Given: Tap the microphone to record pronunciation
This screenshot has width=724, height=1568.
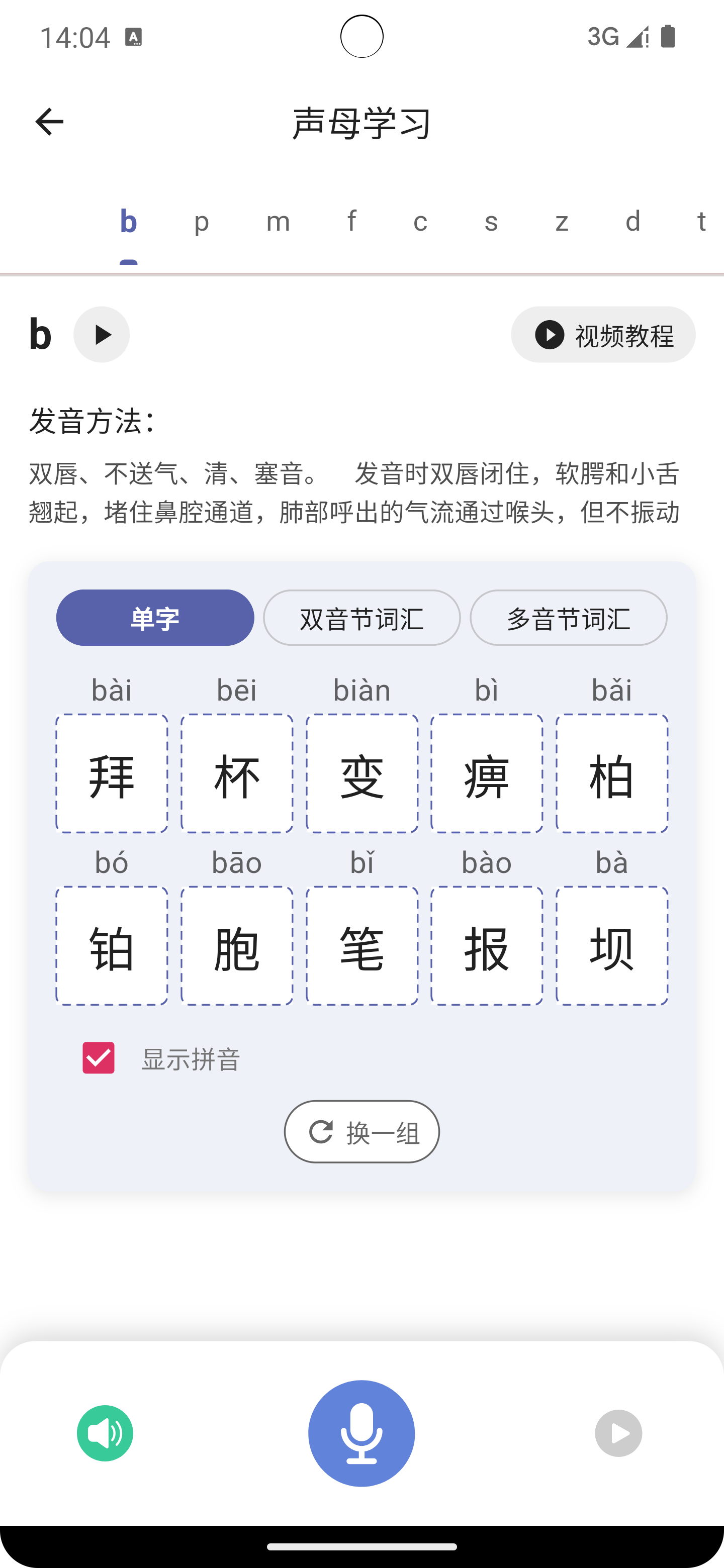Looking at the screenshot, I should (x=361, y=1433).
